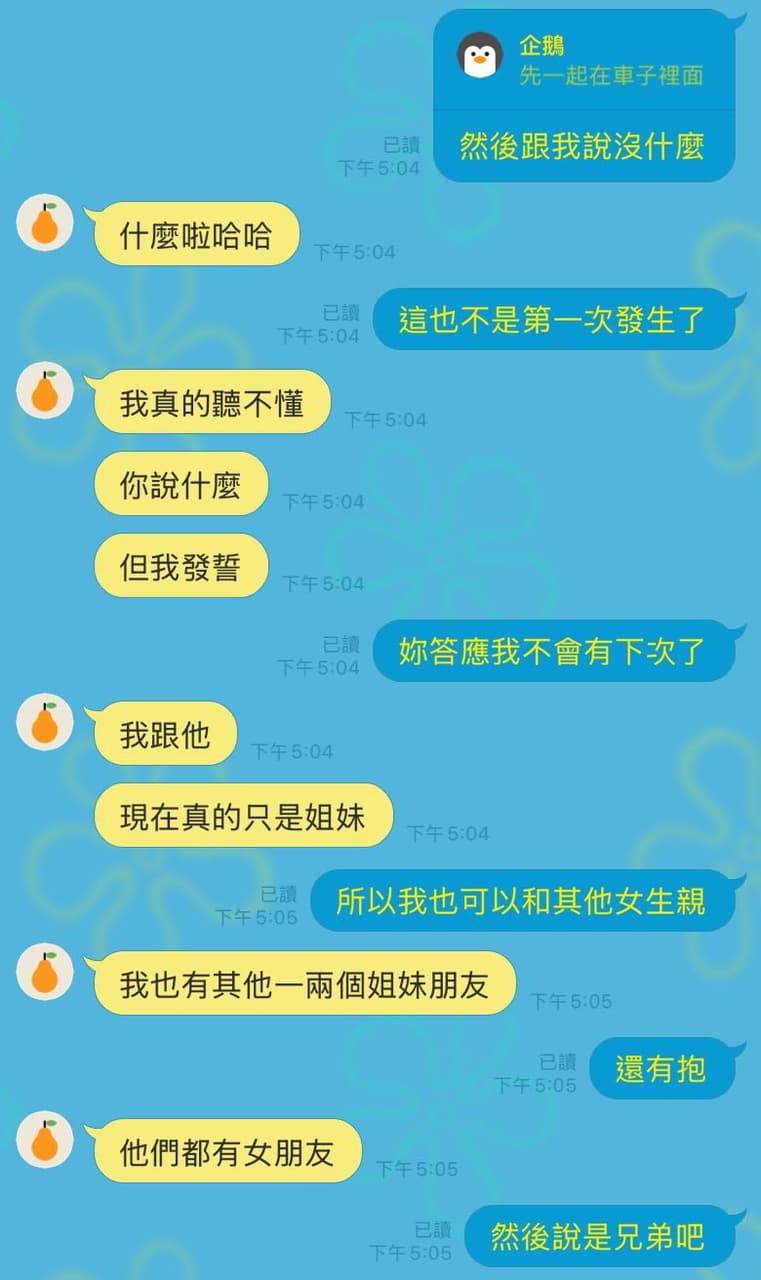
Task: Tap the bubble 但我發誓
Action: point(181,565)
